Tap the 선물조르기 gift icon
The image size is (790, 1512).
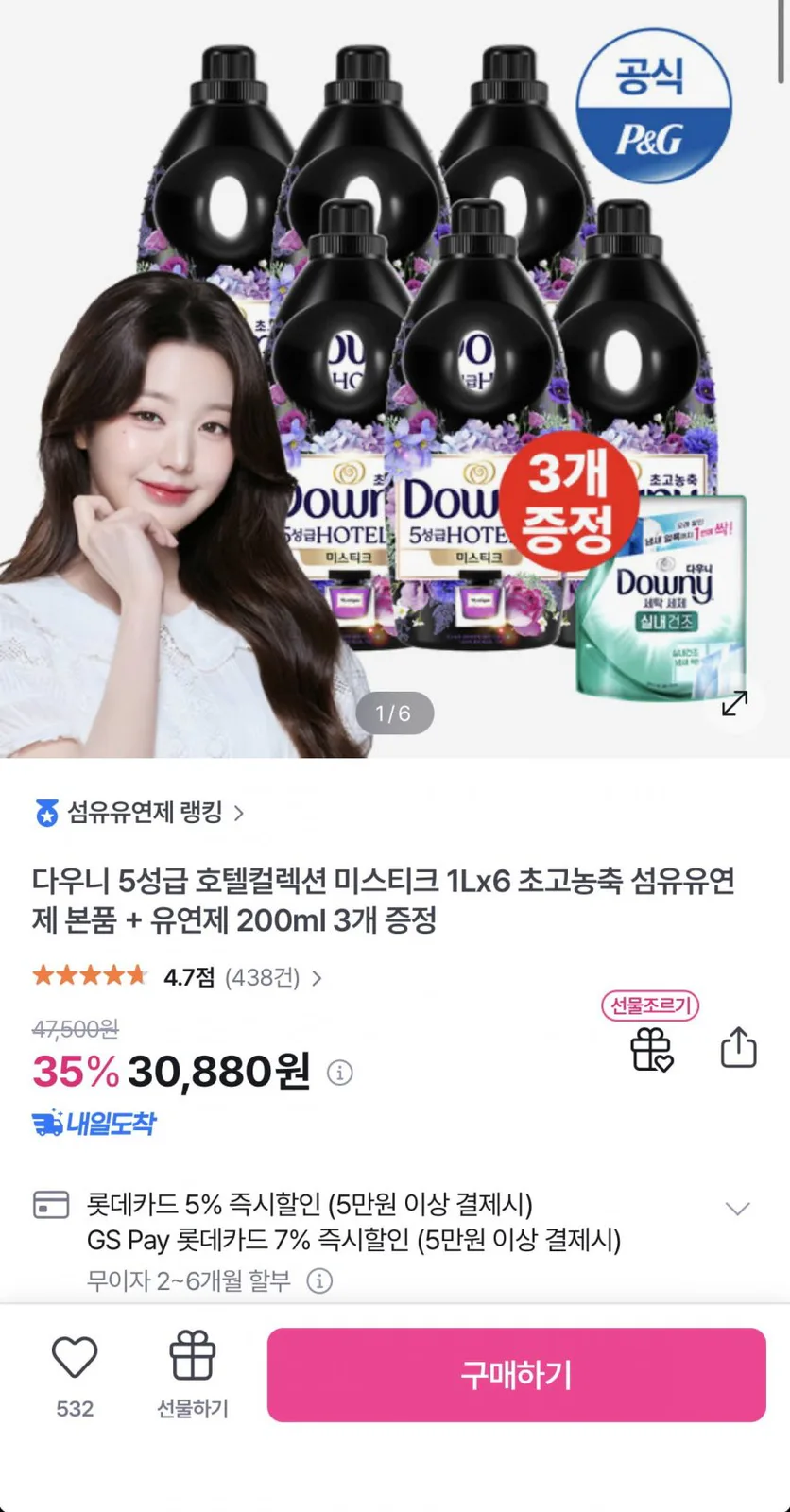tap(651, 1048)
